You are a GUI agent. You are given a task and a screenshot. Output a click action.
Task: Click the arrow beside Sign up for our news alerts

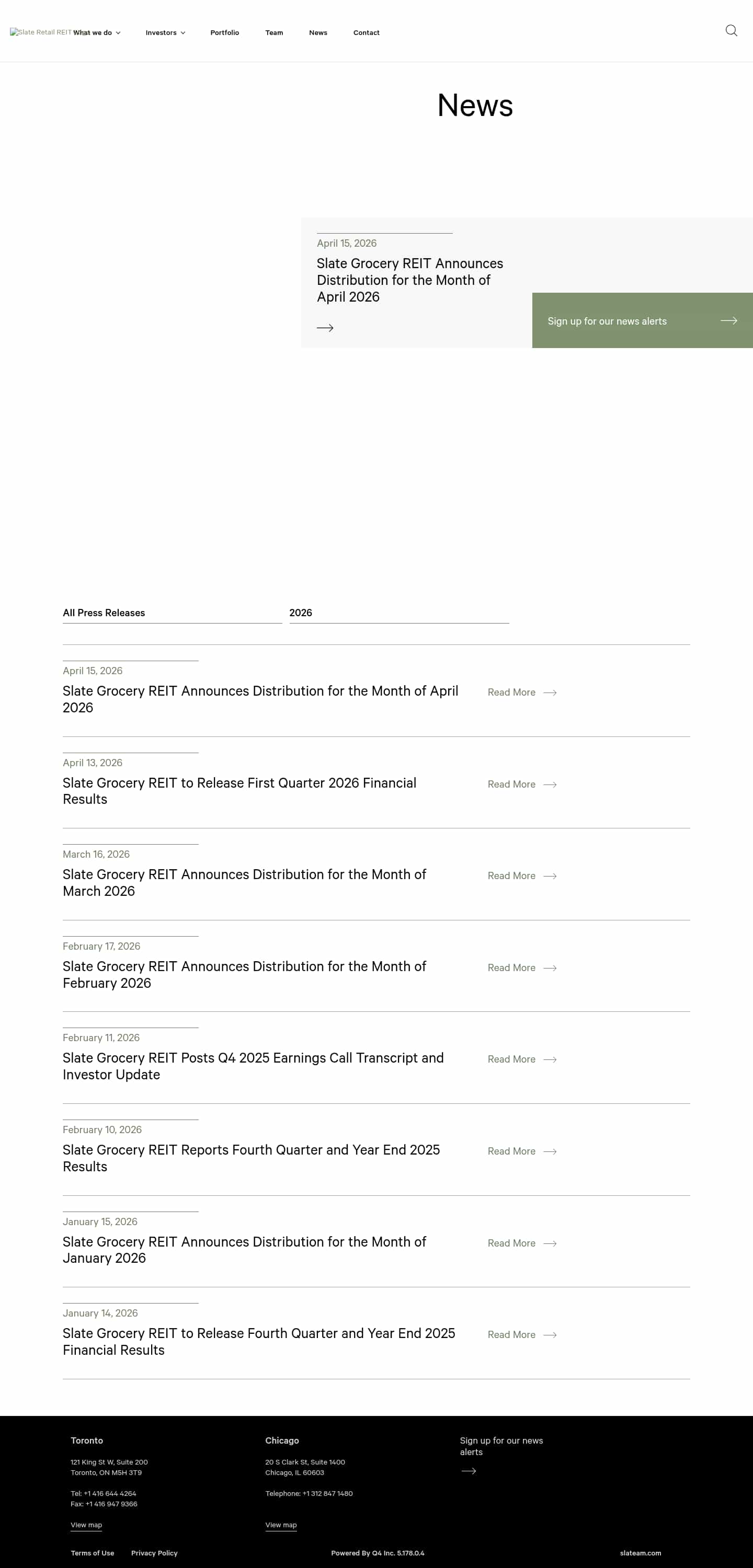pos(728,321)
